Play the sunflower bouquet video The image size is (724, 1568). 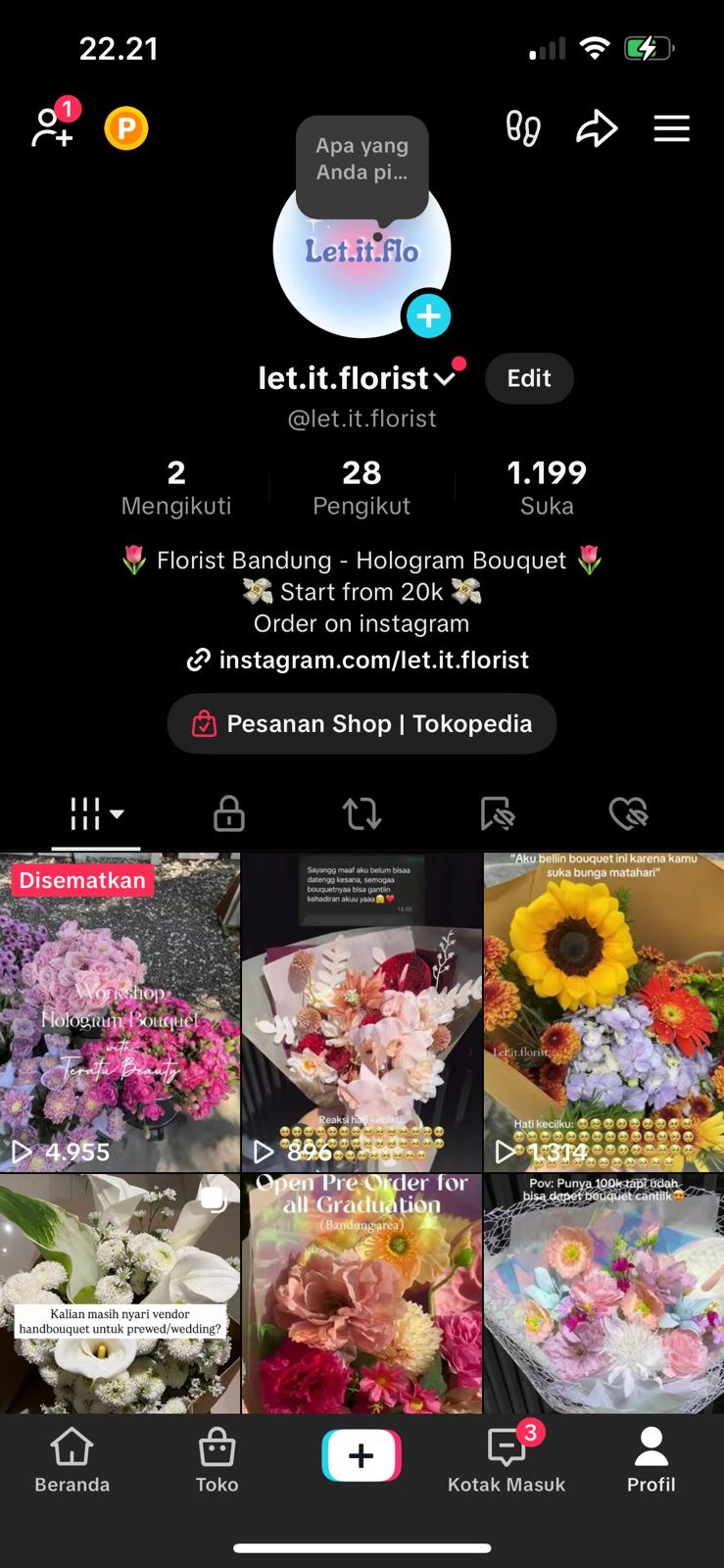[603, 1012]
